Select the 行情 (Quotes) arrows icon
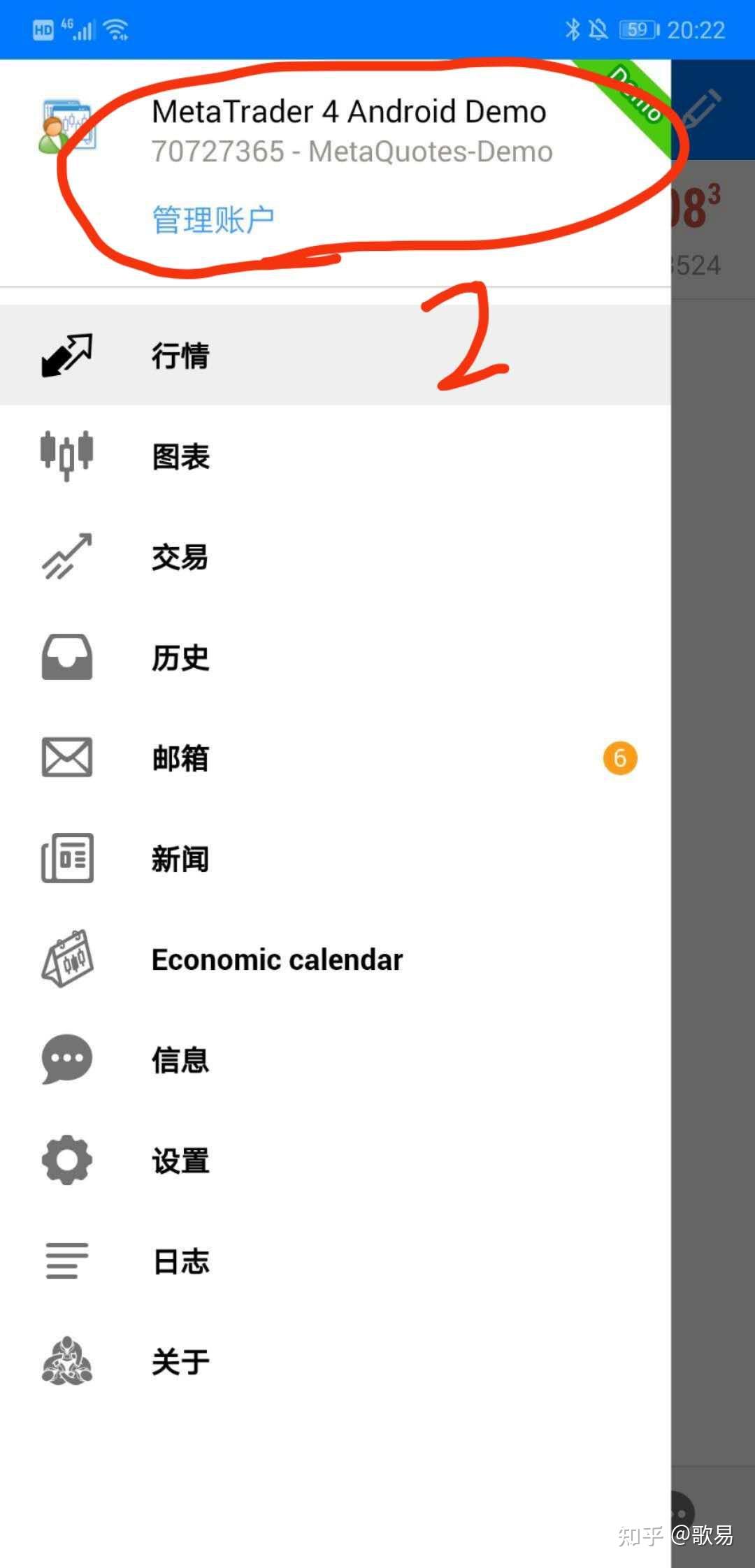The height and width of the screenshot is (1568, 755). [x=66, y=354]
